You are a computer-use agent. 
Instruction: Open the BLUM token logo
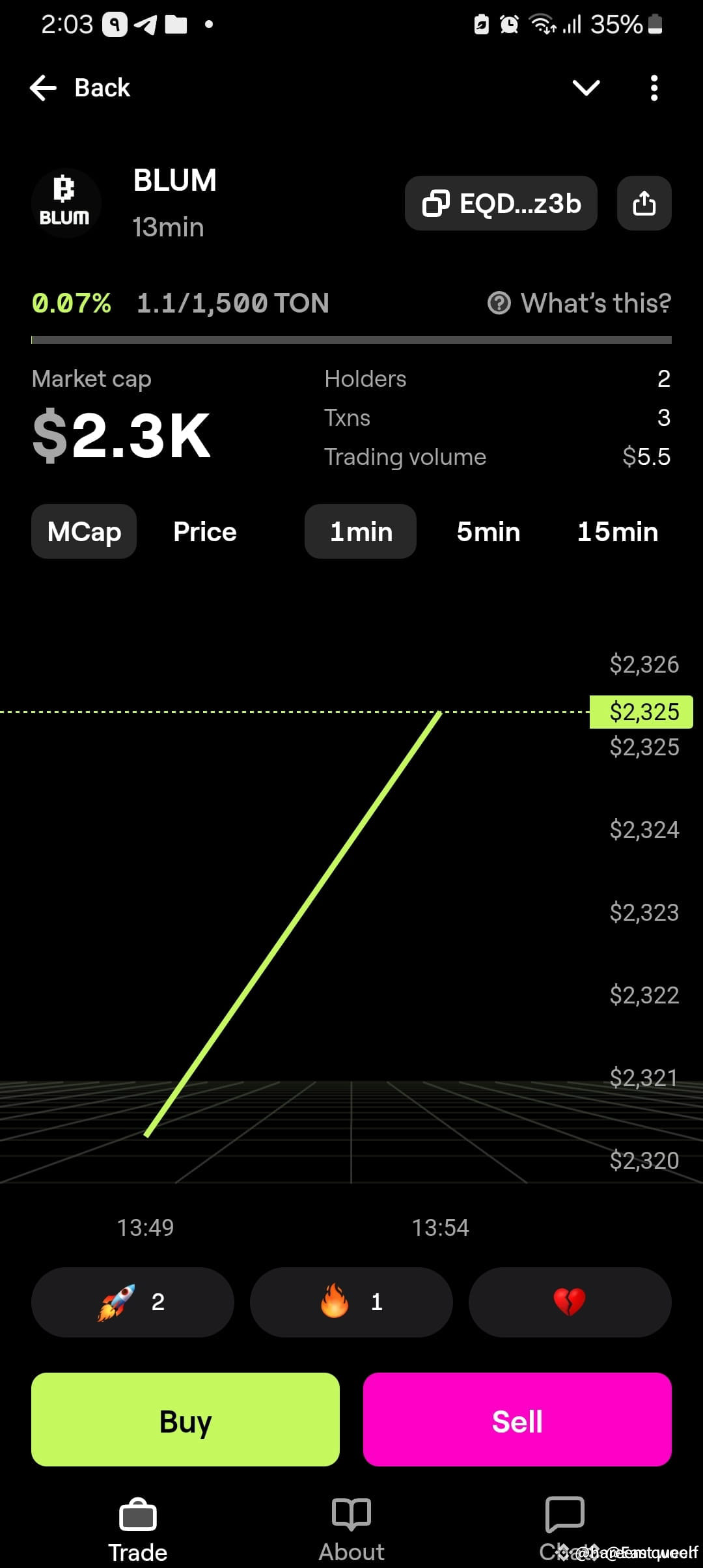pyautogui.click(x=66, y=203)
